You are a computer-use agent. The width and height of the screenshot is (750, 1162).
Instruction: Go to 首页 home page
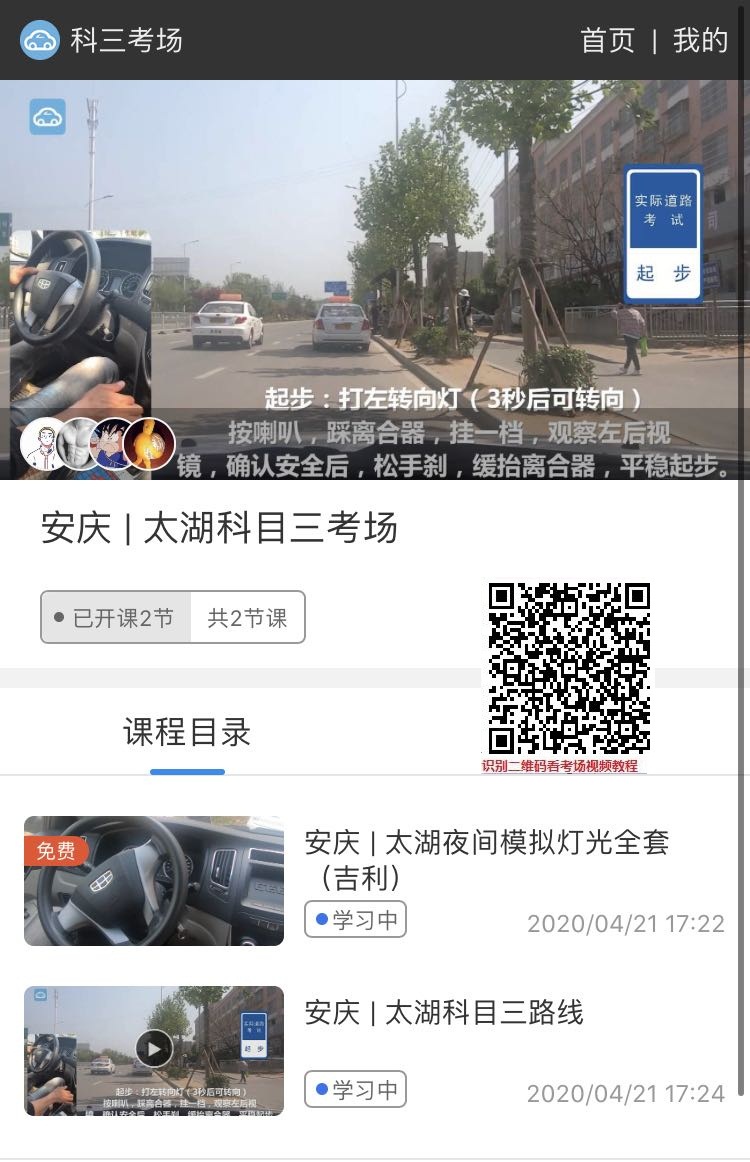[607, 41]
